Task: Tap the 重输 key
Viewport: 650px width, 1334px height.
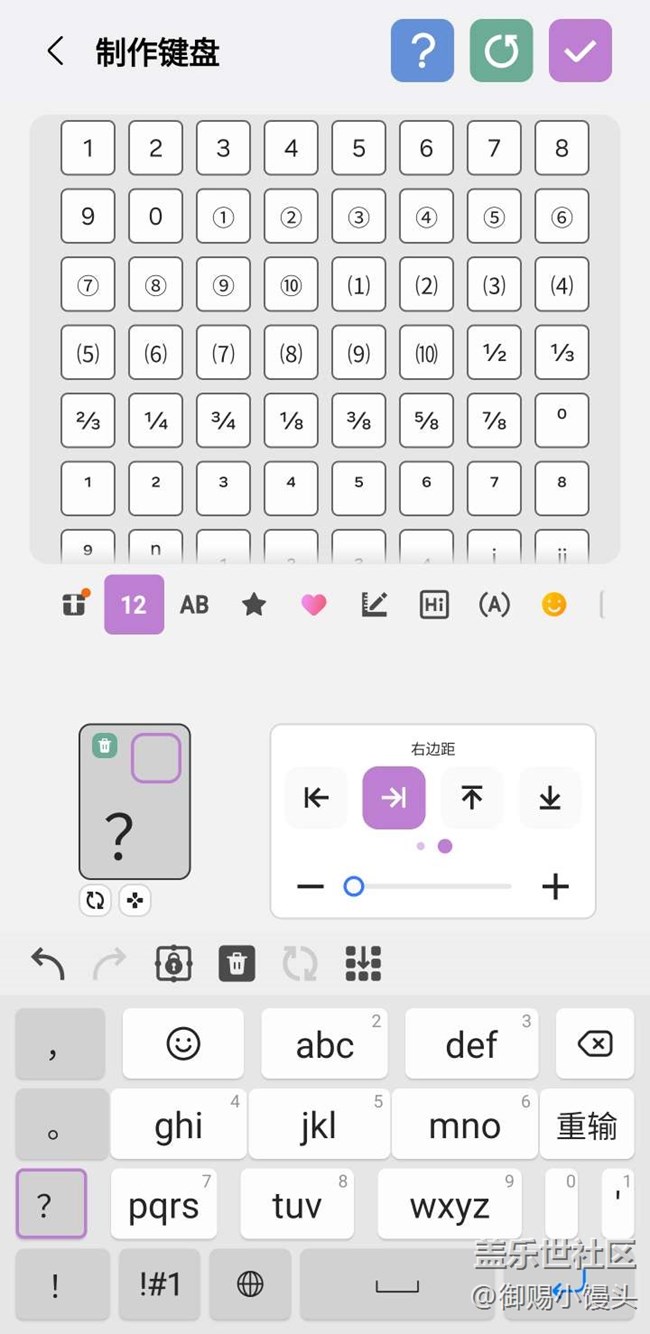Action: point(587,1125)
